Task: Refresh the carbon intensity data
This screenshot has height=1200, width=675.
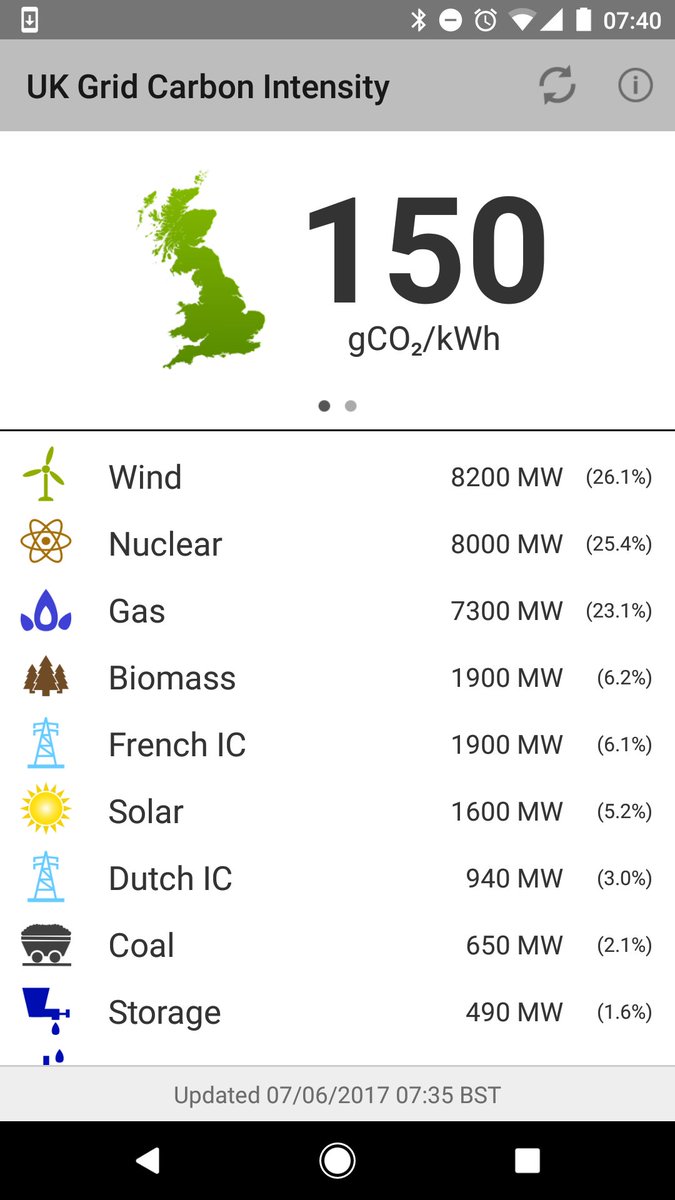Action: click(x=557, y=86)
